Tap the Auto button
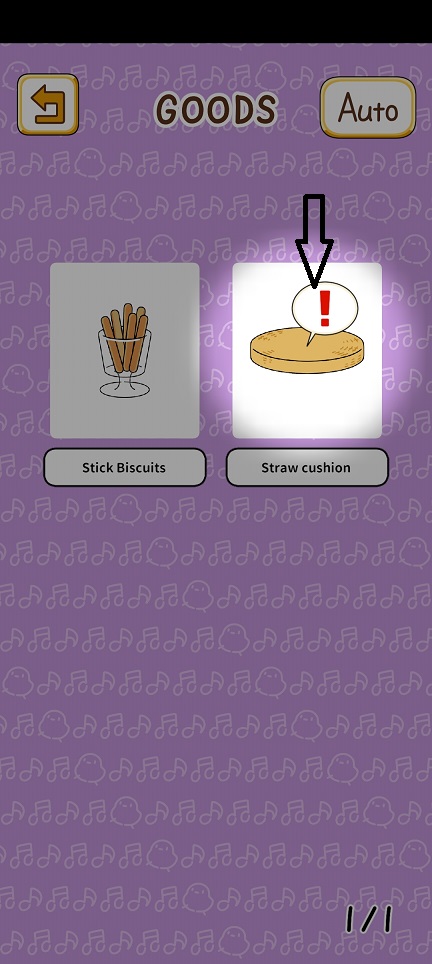This screenshot has width=432, height=964. click(x=367, y=107)
